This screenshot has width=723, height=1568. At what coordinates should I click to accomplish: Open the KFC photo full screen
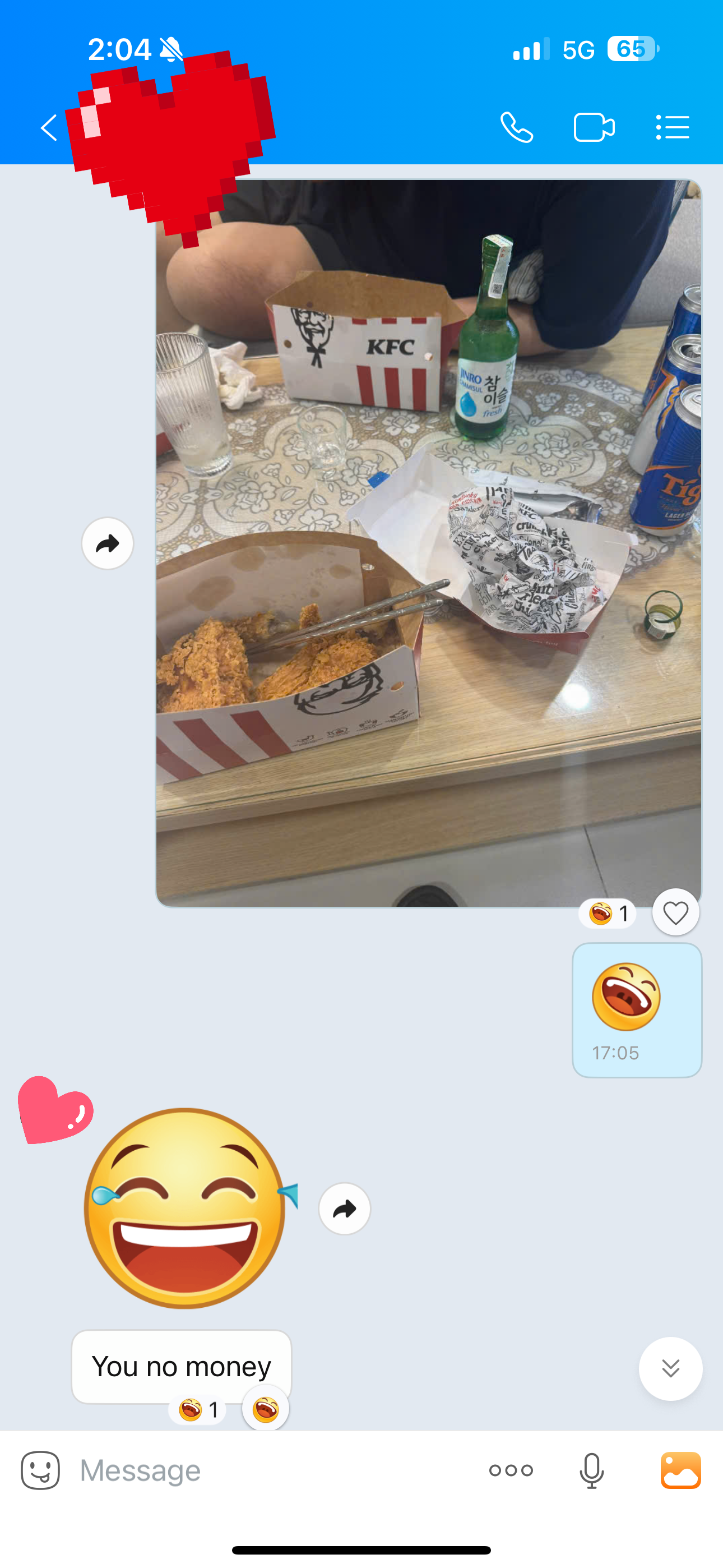click(428, 543)
